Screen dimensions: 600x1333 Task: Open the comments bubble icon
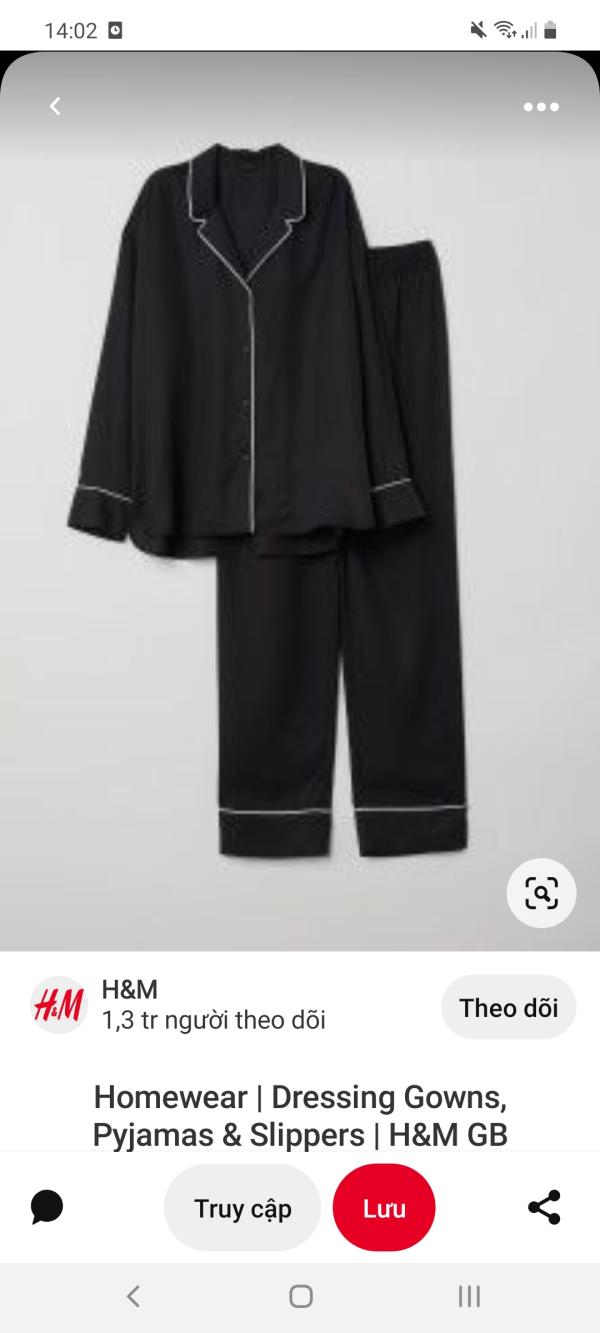coord(47,1207)
